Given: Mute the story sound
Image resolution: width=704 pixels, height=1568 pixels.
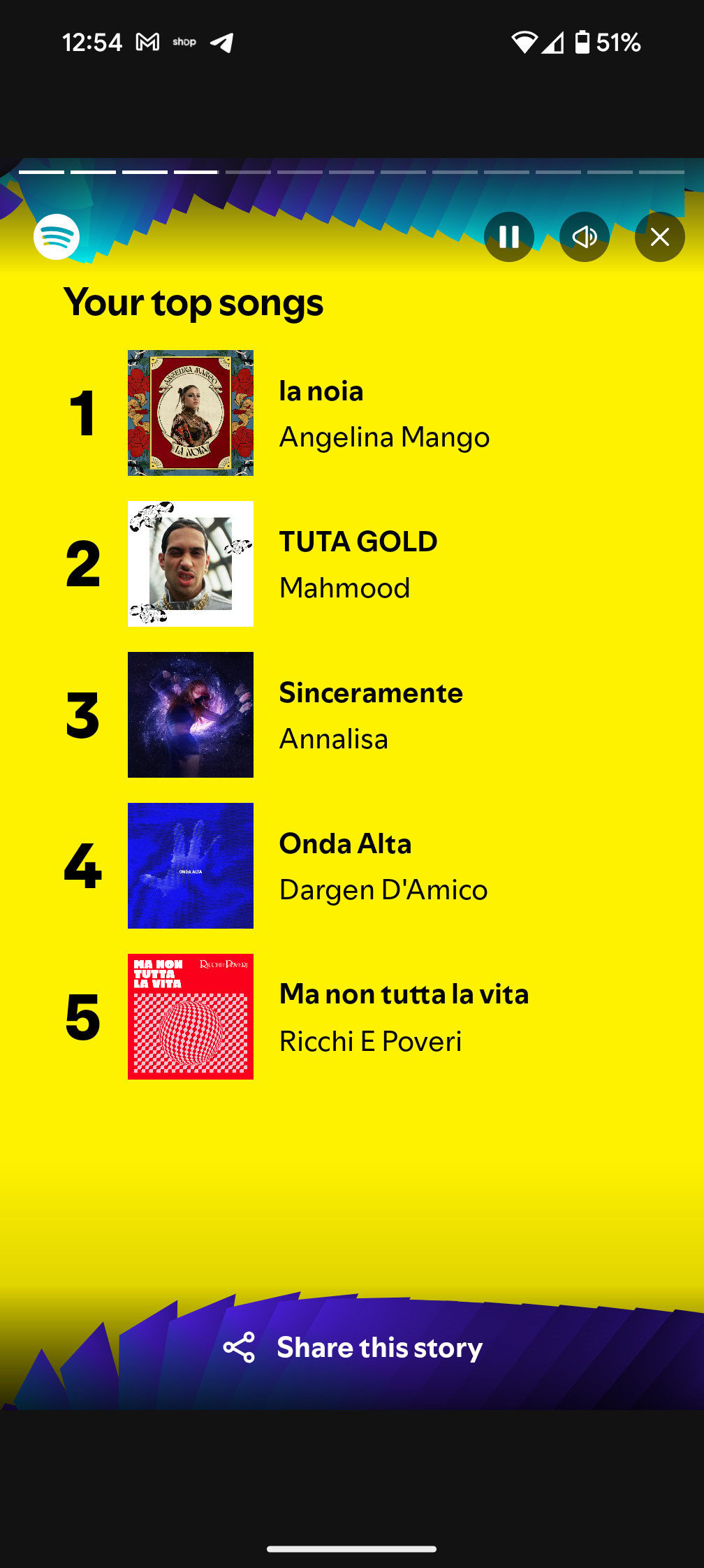Looking at the screenshot, I should click(x=585, y=237).
